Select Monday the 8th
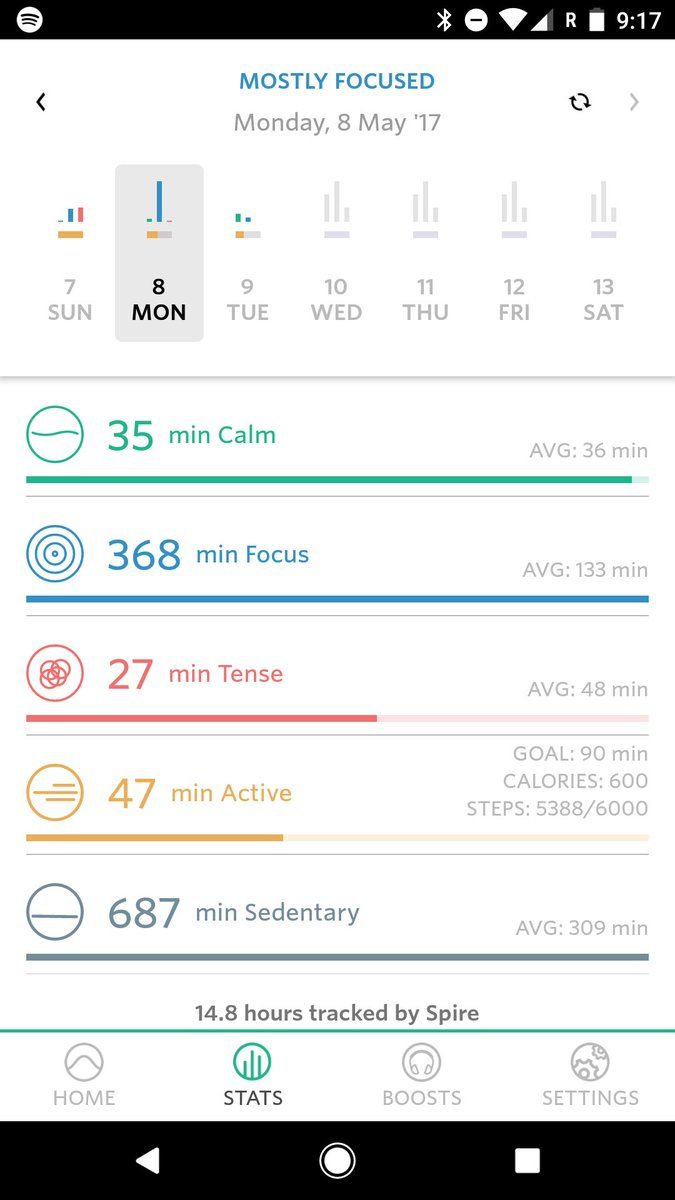Viewport: 675px width, 1200px height. pos(159,254)
